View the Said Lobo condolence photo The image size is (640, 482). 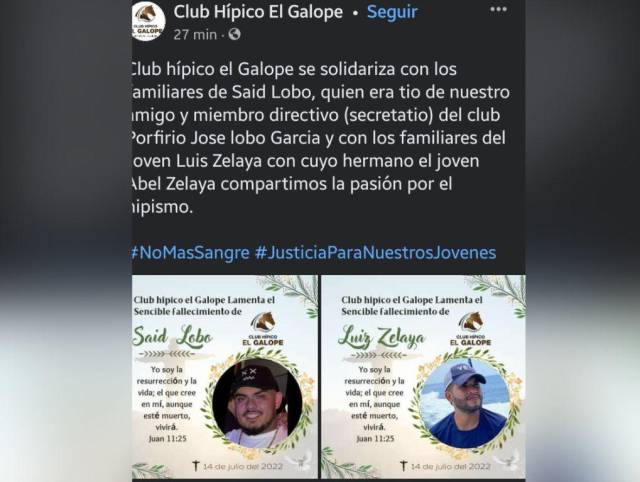(x=225, y=377)
